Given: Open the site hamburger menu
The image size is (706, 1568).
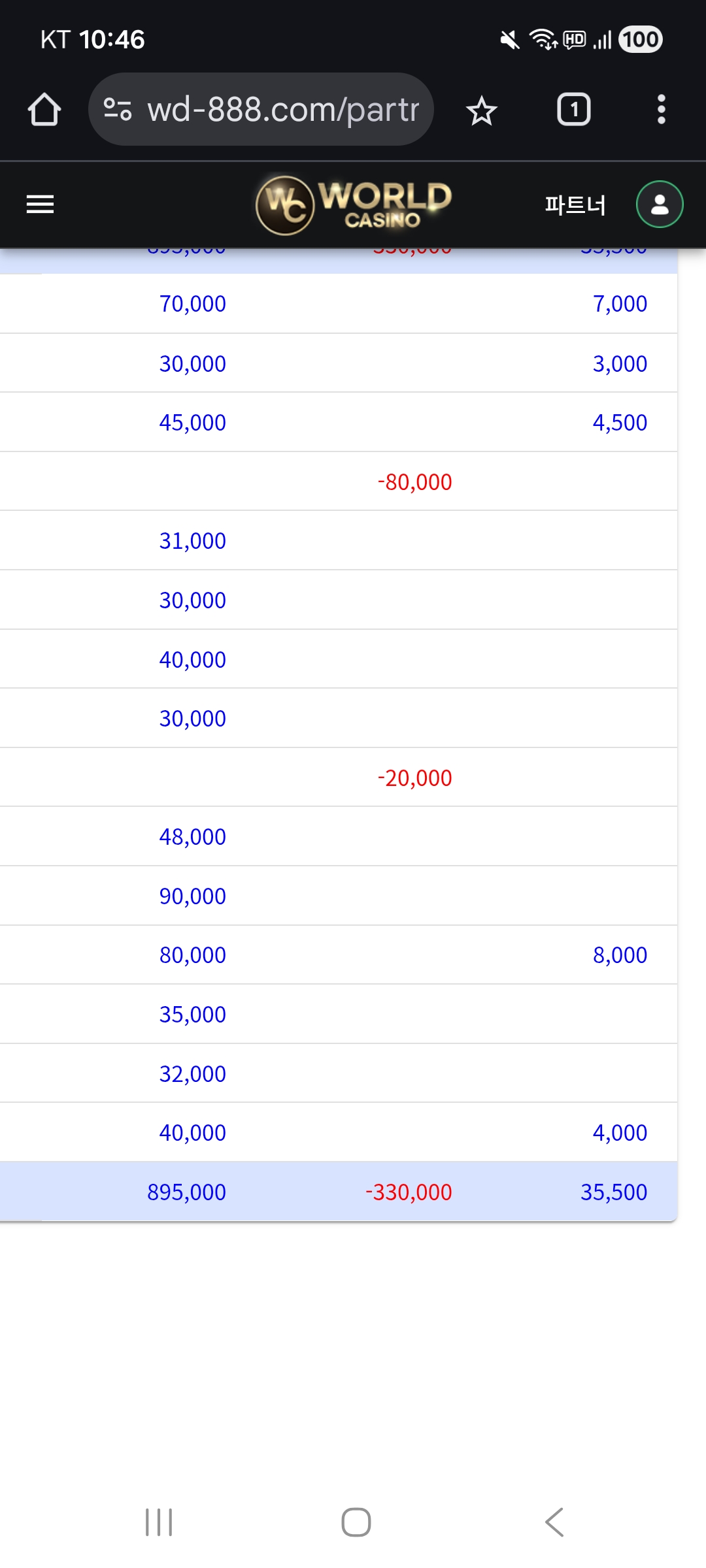Looking at the screenshot, I should [x=40, y=204].
